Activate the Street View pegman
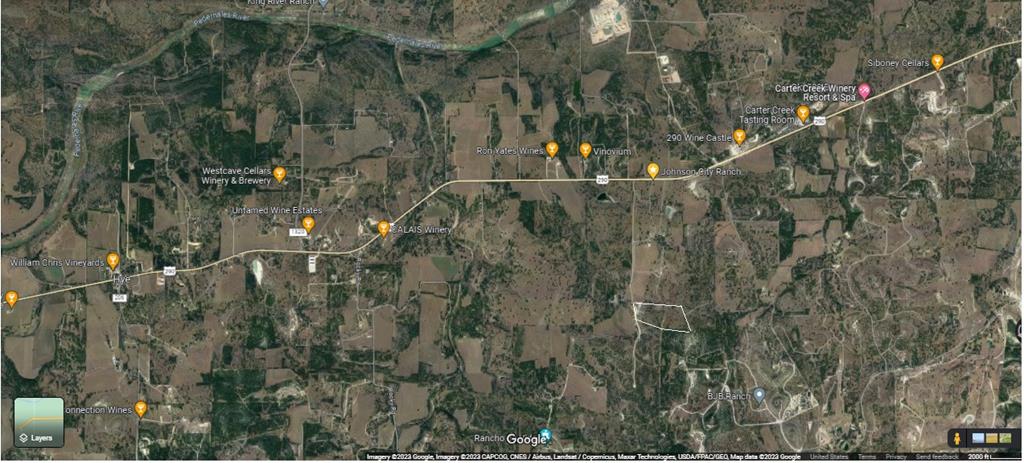This screenshot has width=1024, height=463. (956, 438)
